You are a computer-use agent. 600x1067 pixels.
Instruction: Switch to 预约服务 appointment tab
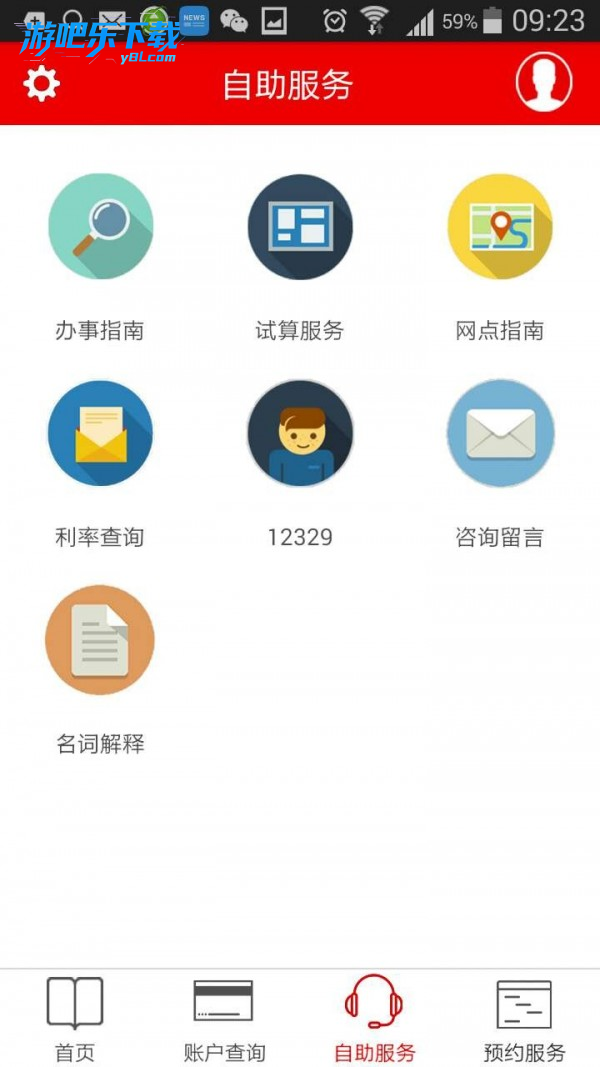(x=524, y=1020)
